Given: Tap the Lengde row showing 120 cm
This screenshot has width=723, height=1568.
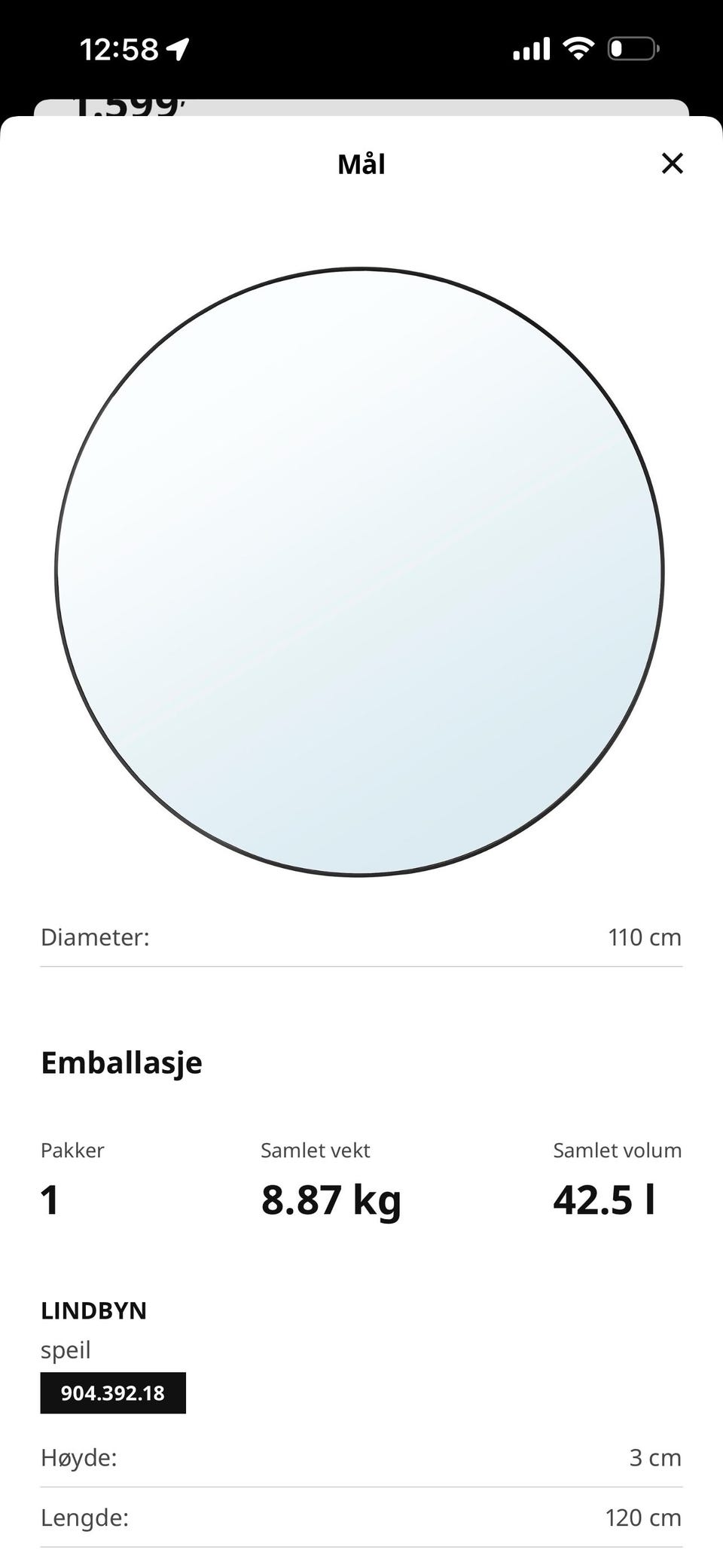Looking at the screenshot, I should click(361, 1518).
